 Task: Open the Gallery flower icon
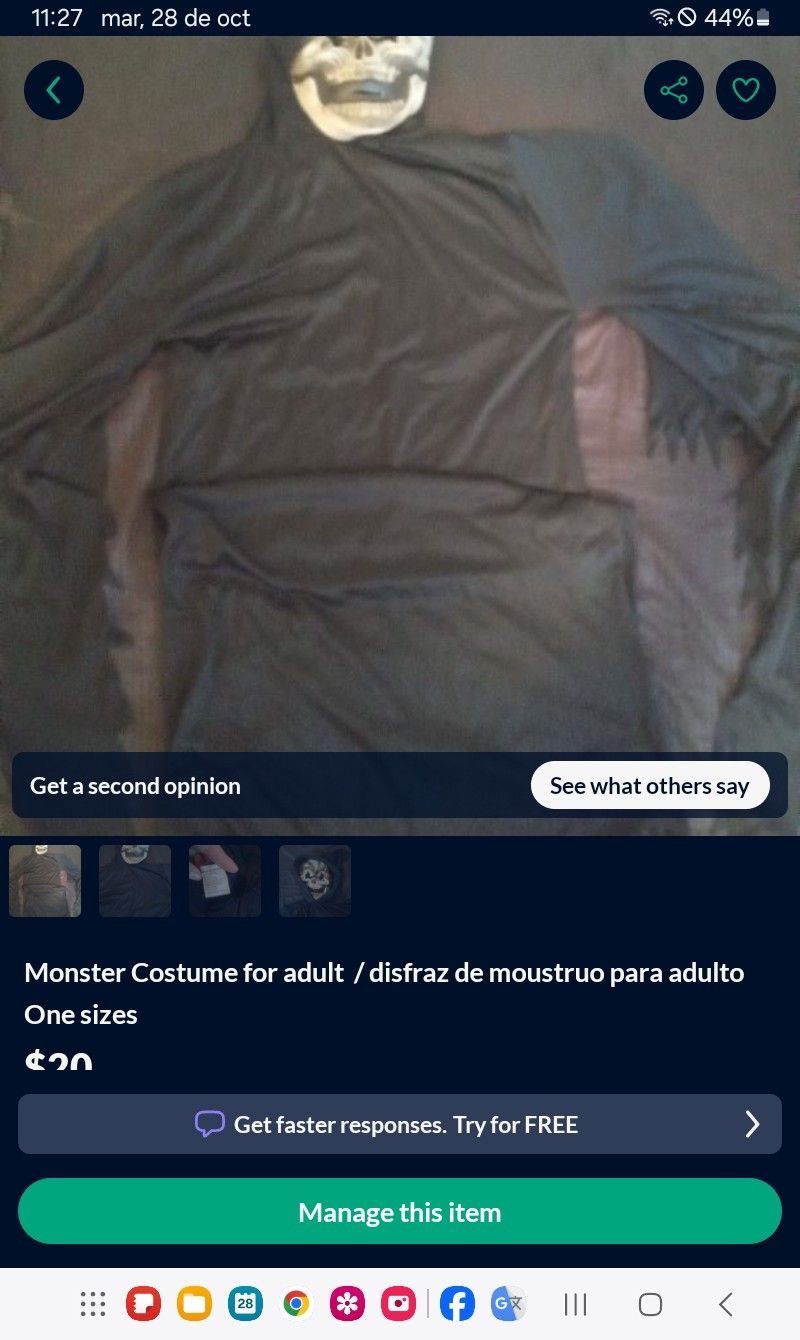tap(346, 1303)
